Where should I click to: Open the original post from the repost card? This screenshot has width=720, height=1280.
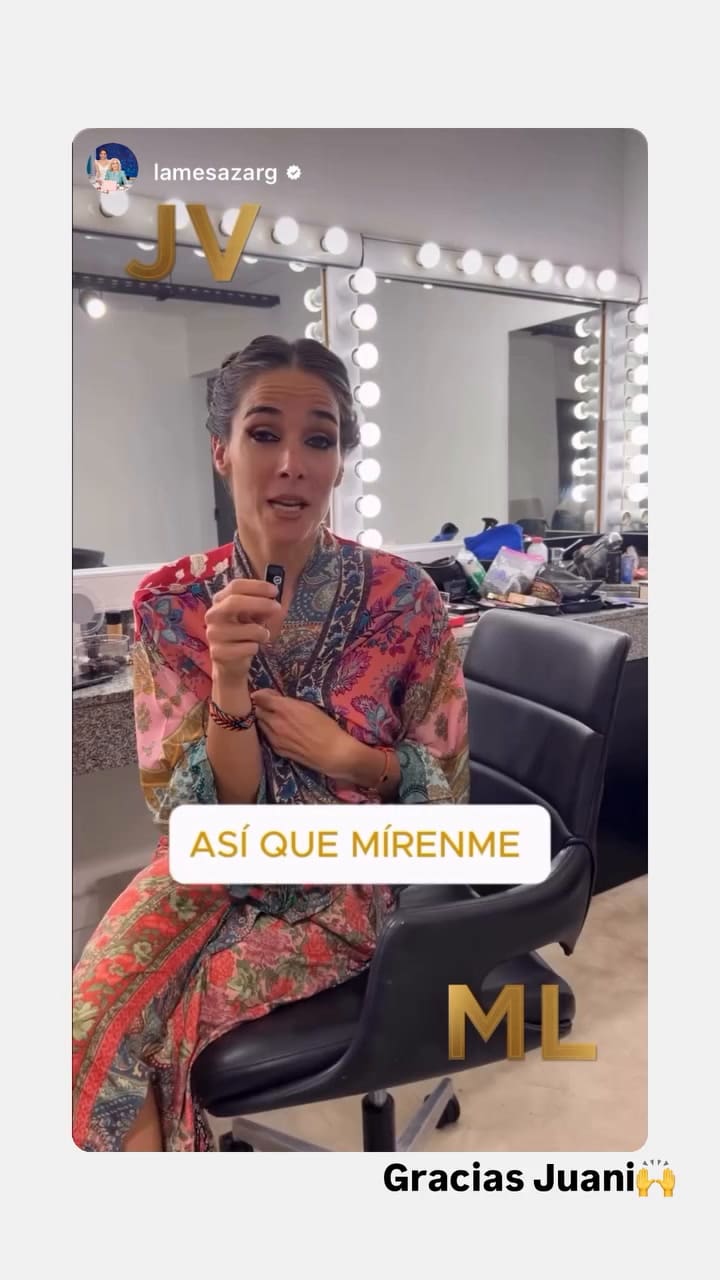360,640
